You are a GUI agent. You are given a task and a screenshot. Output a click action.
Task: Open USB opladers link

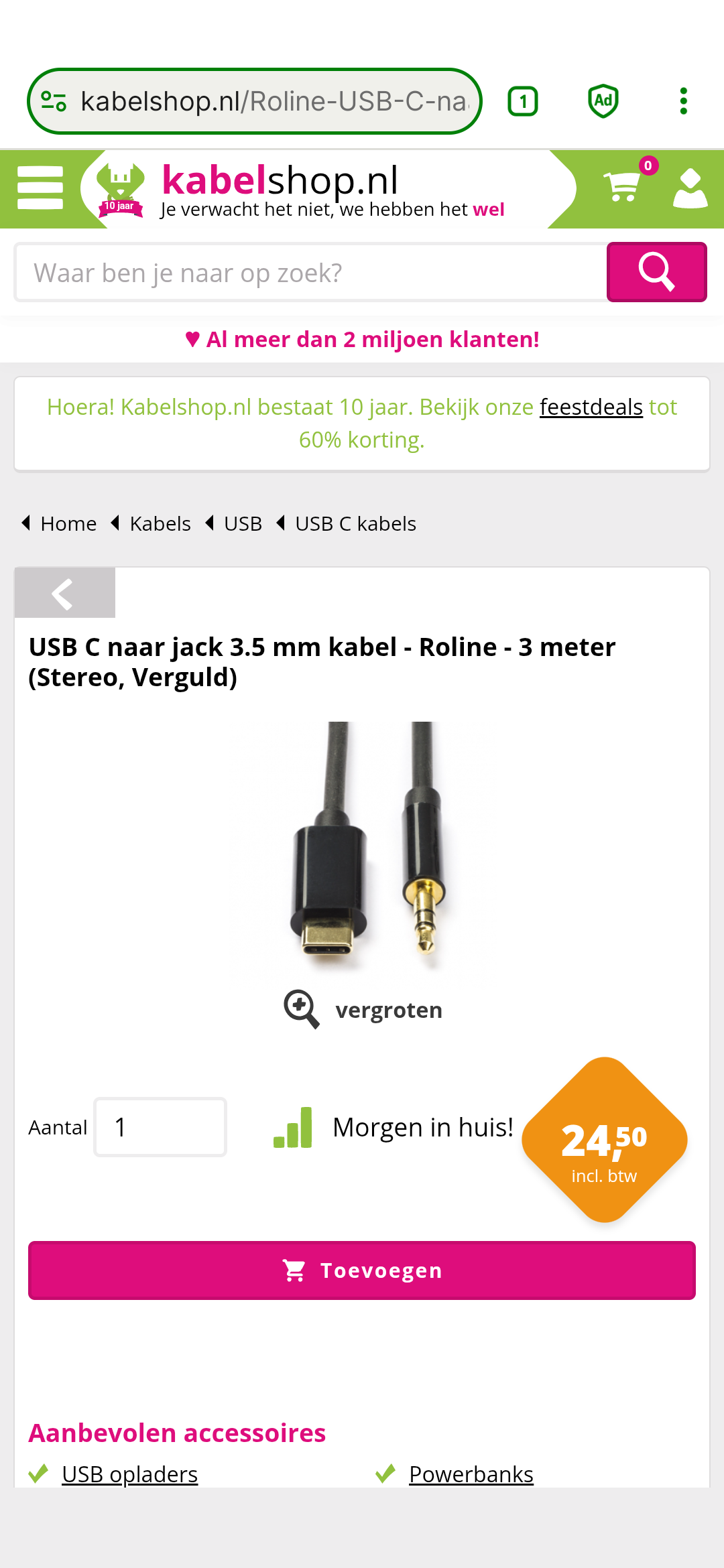coord(129,1474)
